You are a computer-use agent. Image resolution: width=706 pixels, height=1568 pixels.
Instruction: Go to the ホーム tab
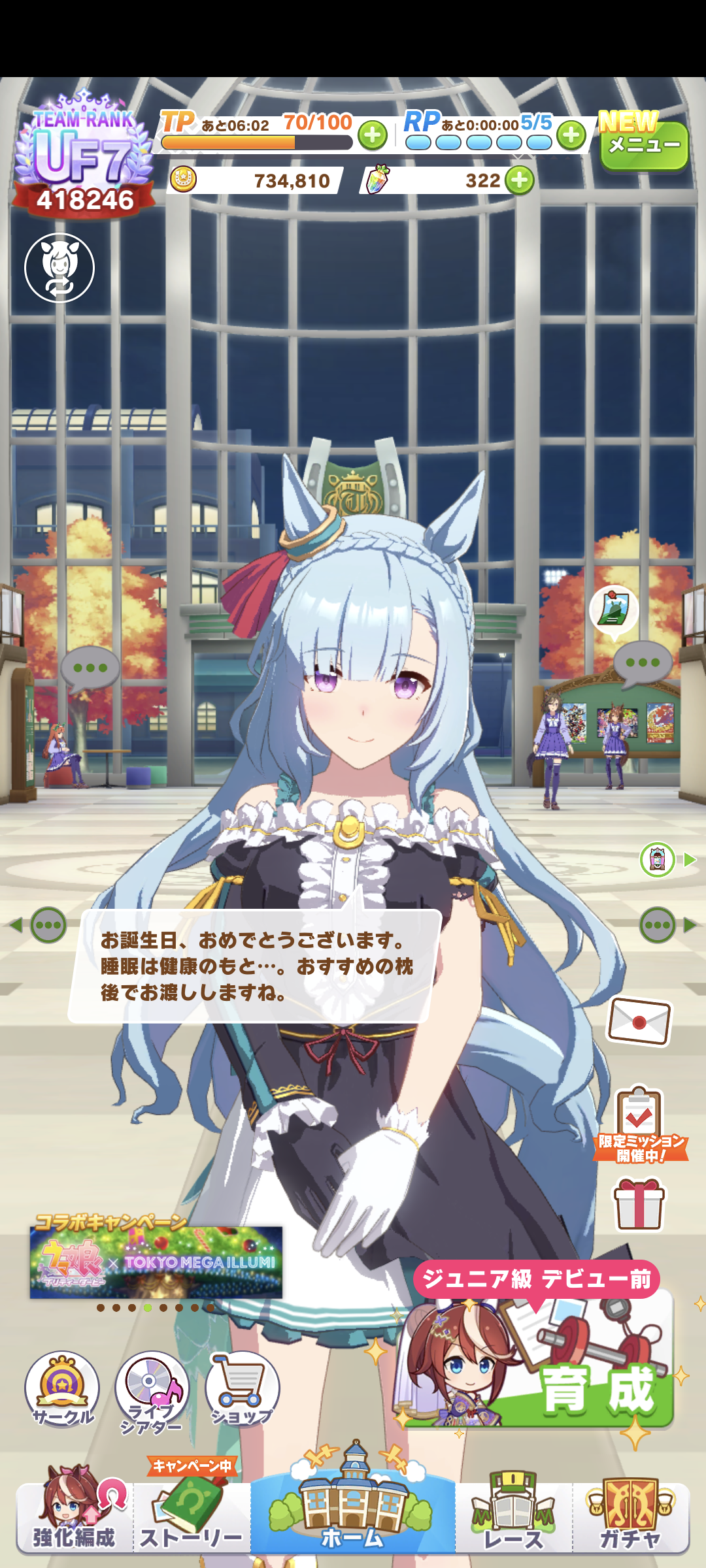pos(353,1509)
